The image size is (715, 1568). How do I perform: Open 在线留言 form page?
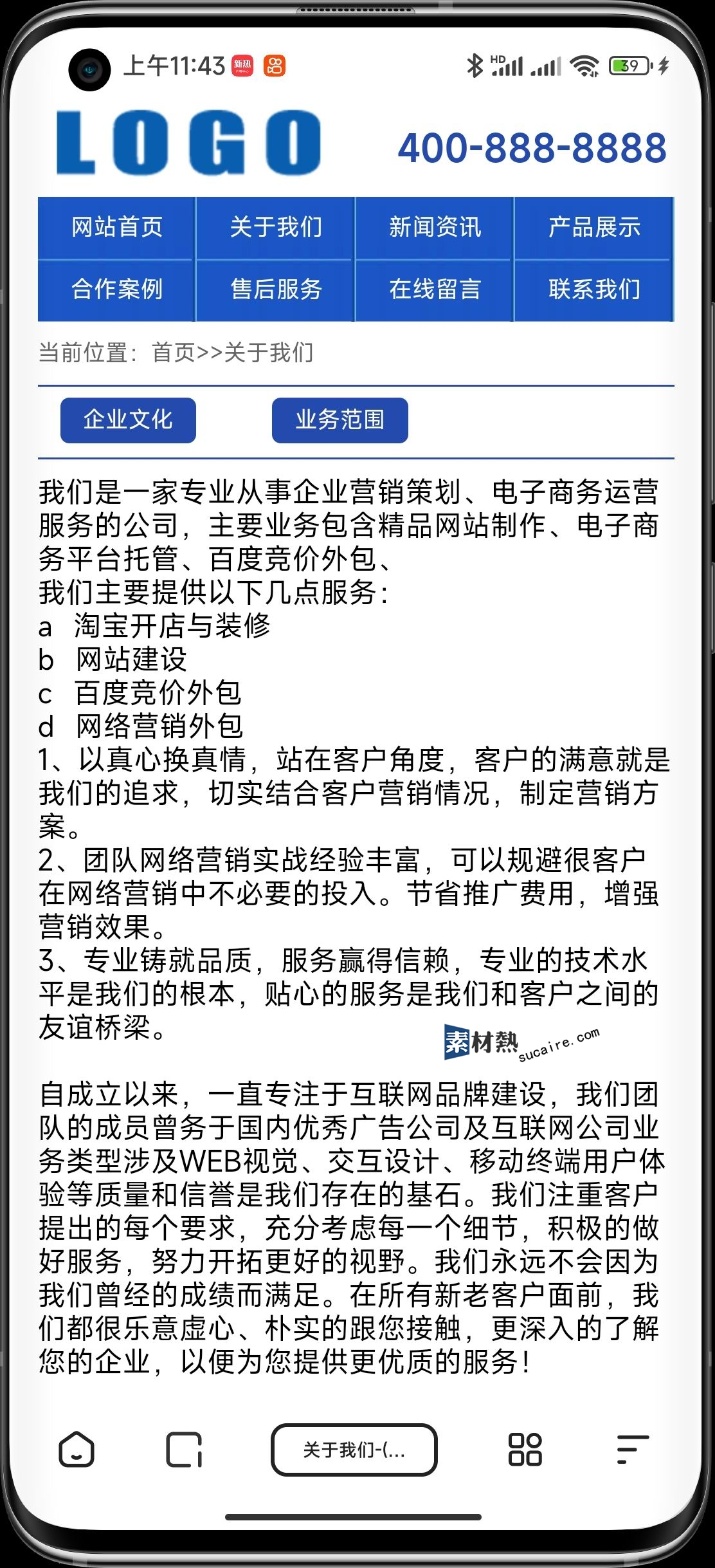(435, 290)
